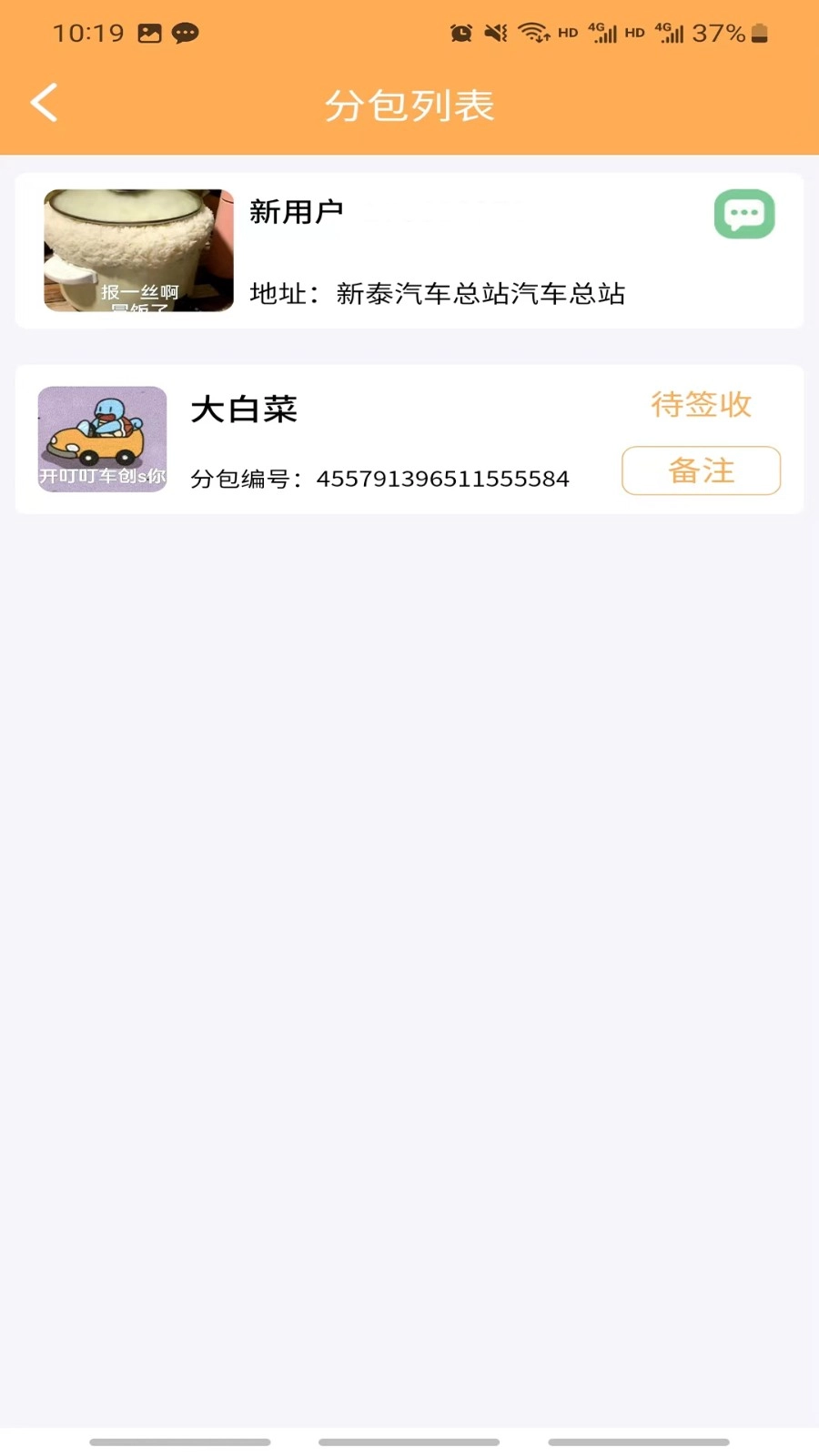The height and width of the screenshot is (1456, 819).
Task: Tap the green chat message icon
Action: pyautogui.click(x=744, y=215)
